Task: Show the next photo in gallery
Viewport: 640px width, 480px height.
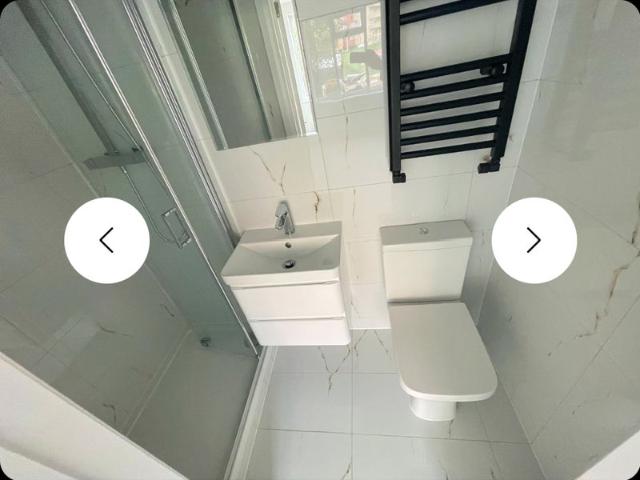Action: point(534,240)
